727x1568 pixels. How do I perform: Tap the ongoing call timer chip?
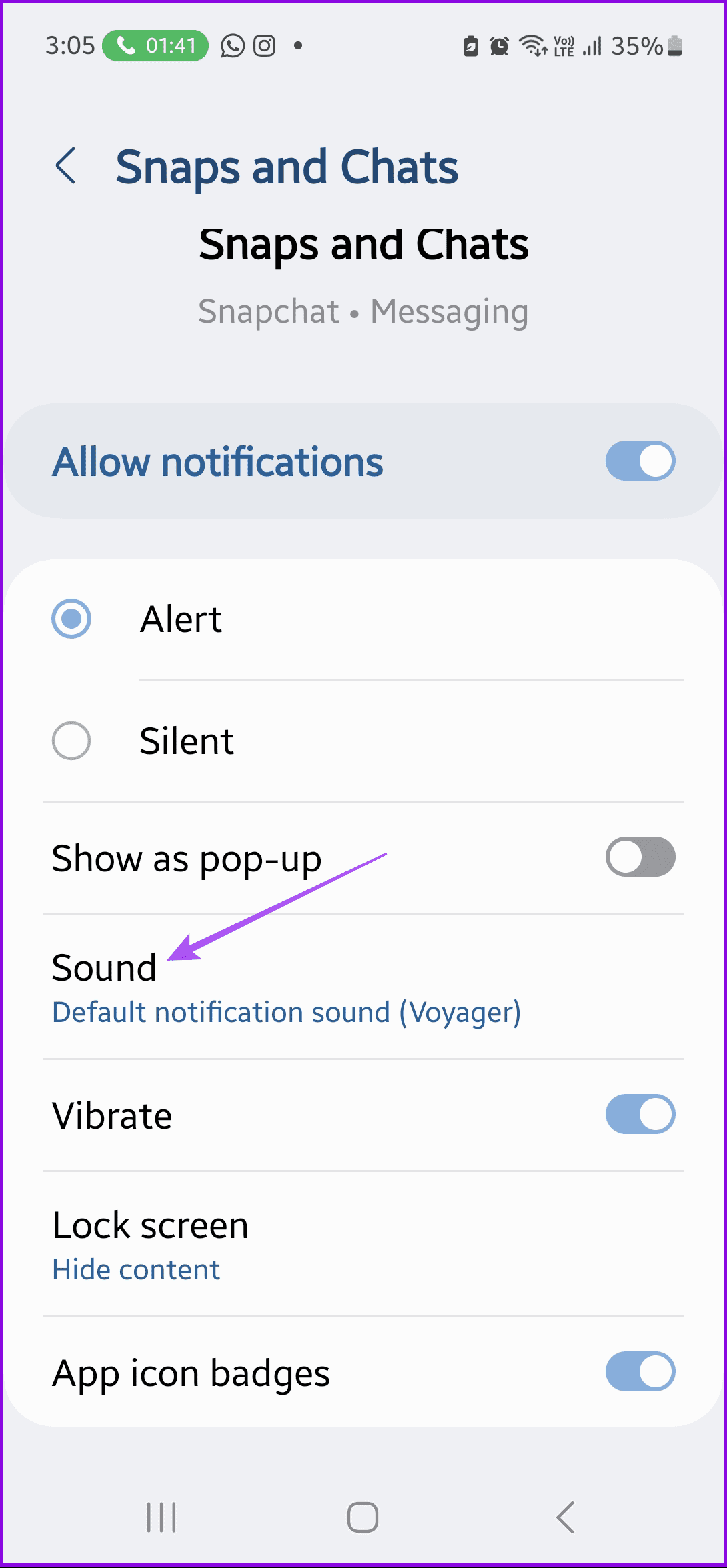click(155, 46)
